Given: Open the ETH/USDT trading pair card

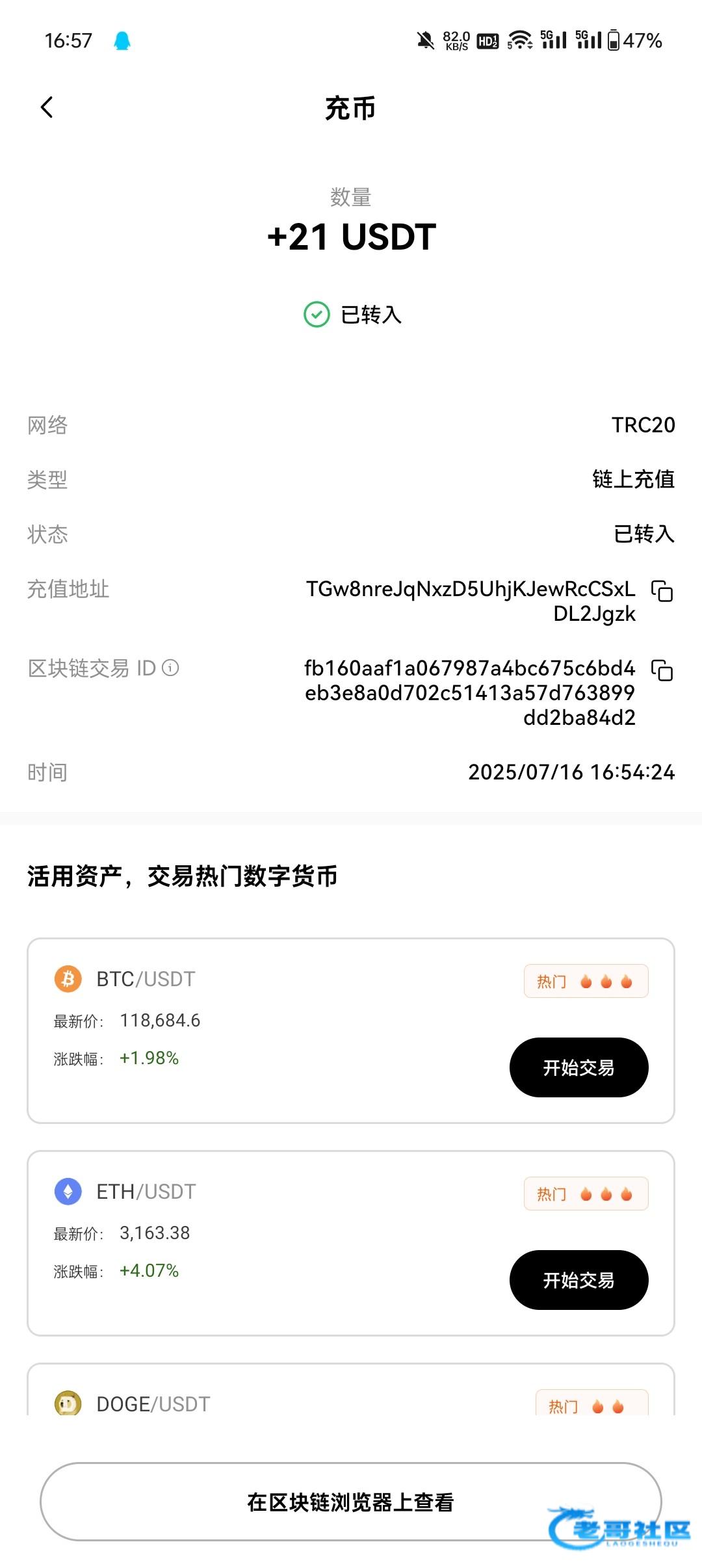Looking at the screenshot, I should (351, 1243).
